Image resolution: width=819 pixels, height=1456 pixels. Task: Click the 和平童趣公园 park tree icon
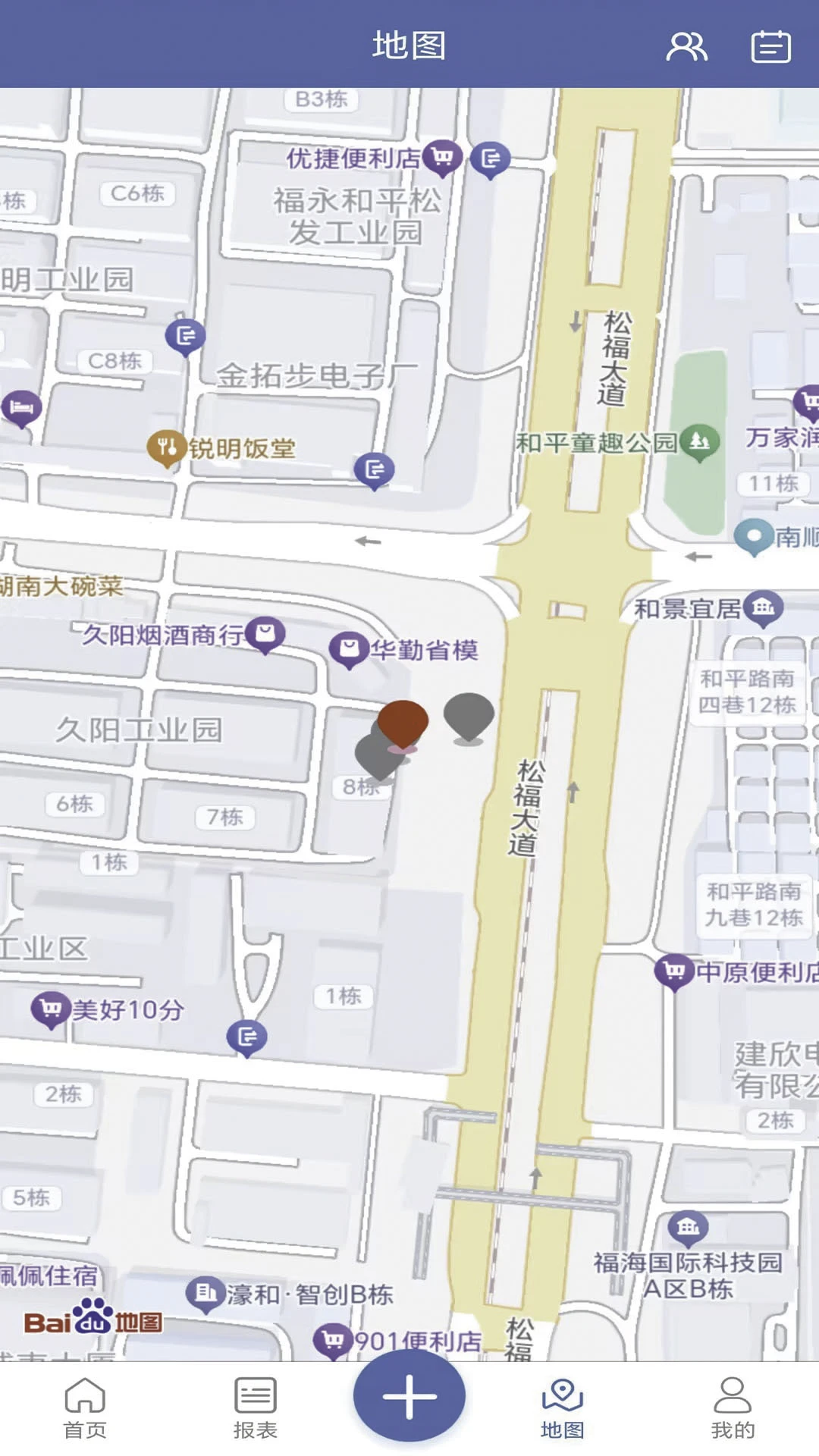[x=698, y=441]
